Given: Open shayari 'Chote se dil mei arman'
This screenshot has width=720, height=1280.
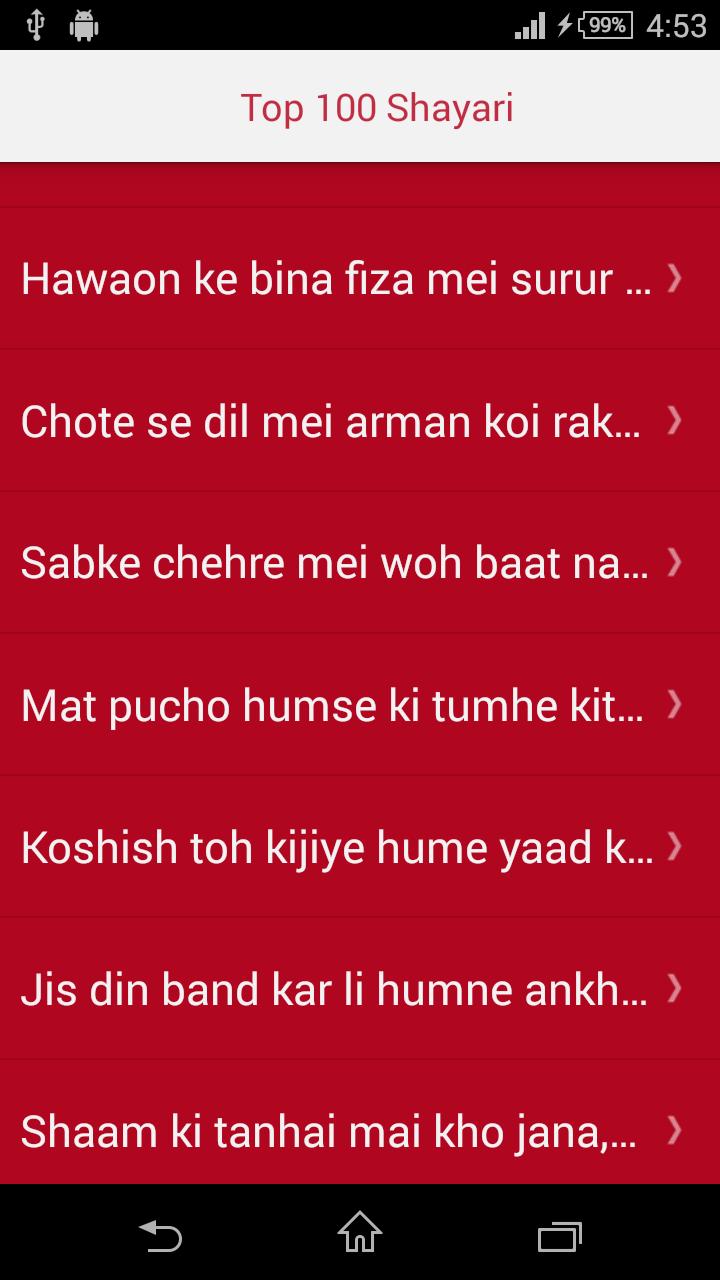Looking at the screenshot, I should (x=340, y=421).
